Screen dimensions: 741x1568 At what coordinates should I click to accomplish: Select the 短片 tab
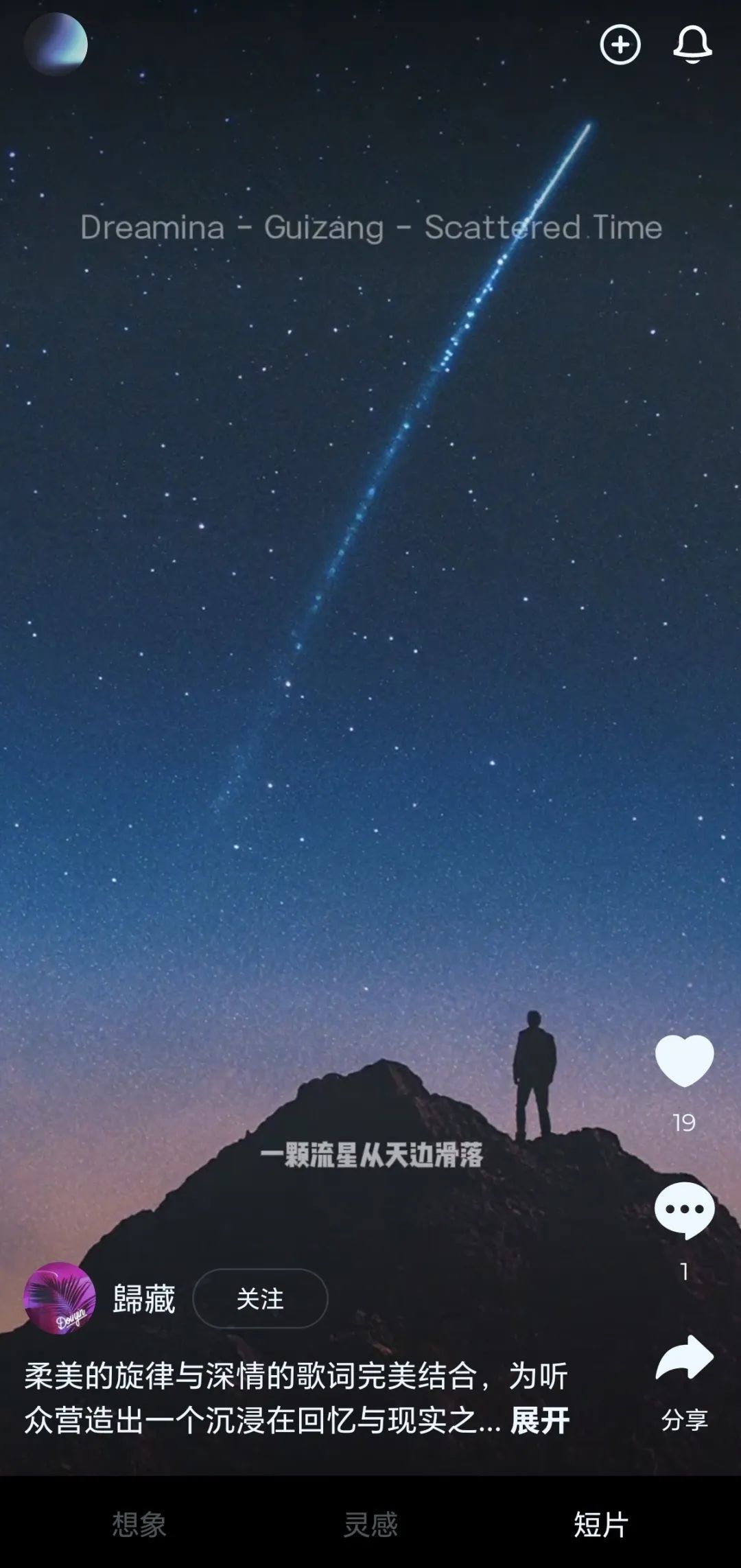[x=601, y=1525]
